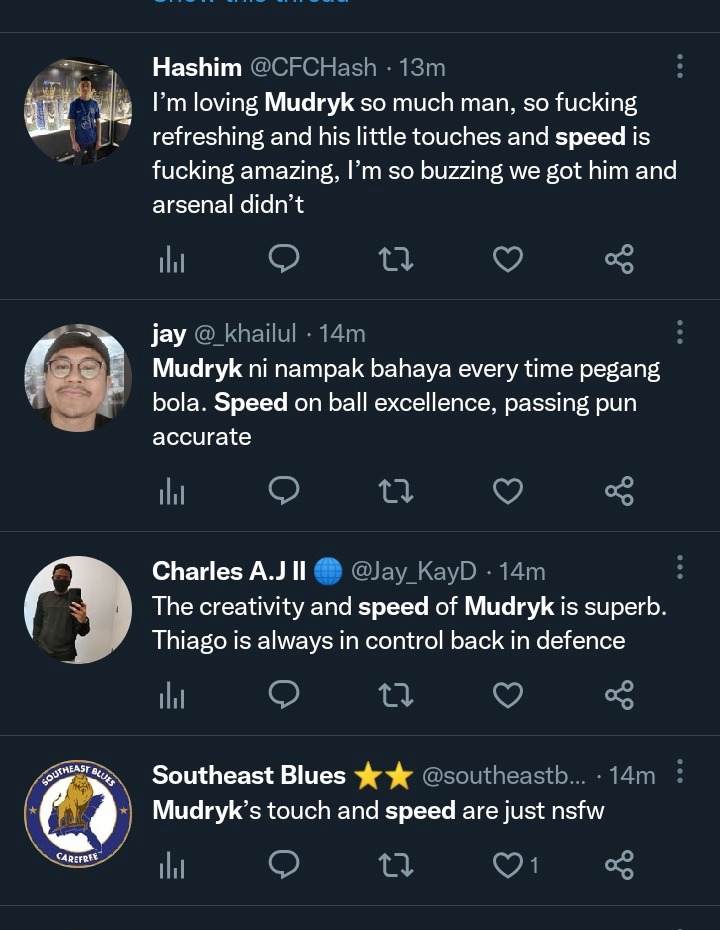Share Hashim's tweet

[619, 260]
